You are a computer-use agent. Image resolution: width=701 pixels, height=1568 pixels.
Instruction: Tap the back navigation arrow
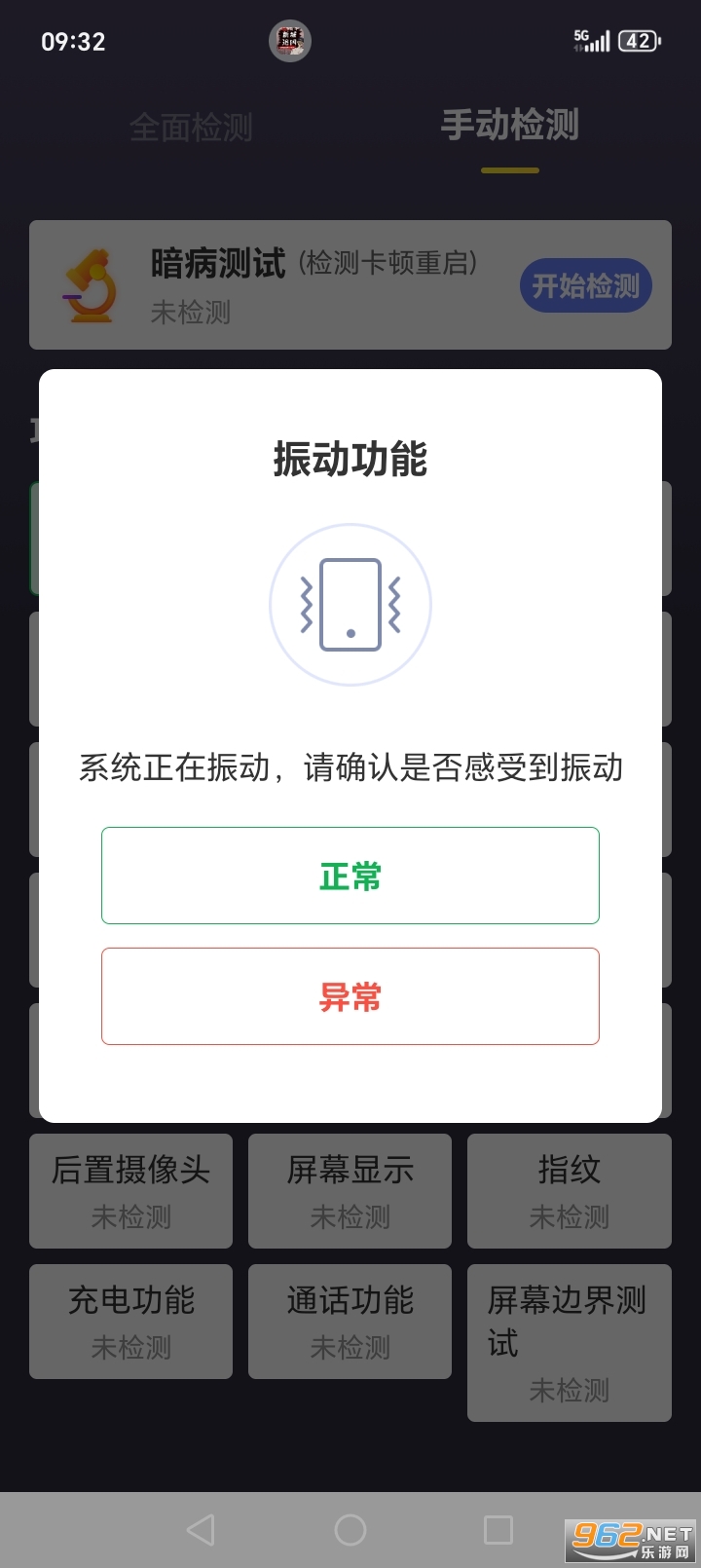tap(201, 1530)
